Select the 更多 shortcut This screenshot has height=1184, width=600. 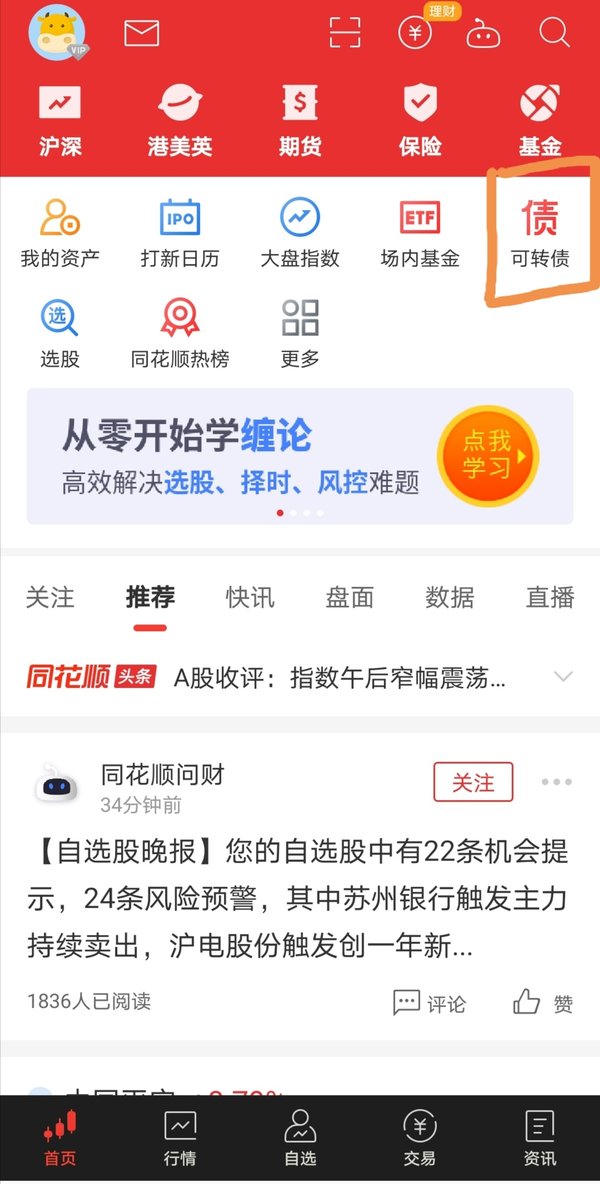(300, 333)
